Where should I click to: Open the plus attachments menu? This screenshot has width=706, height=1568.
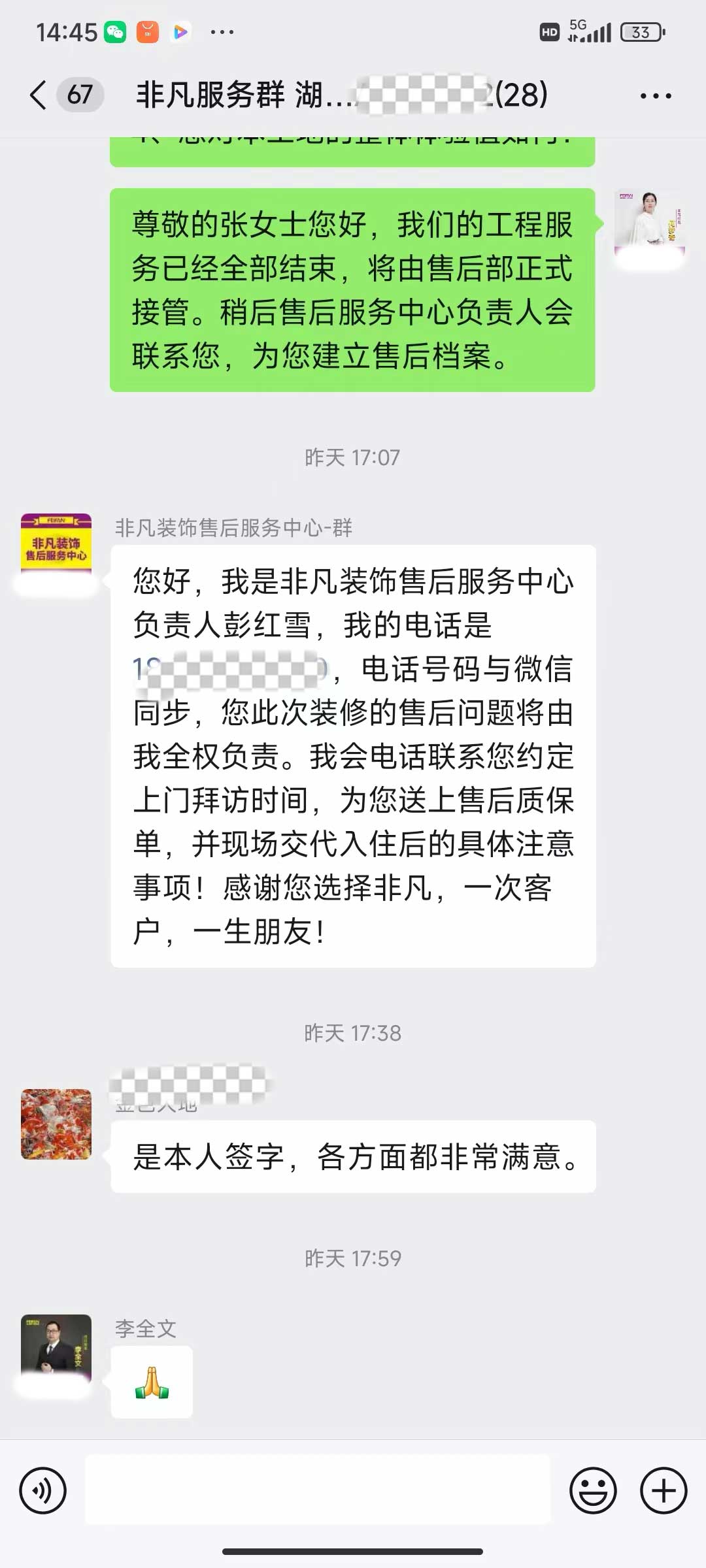[663, 1491]
